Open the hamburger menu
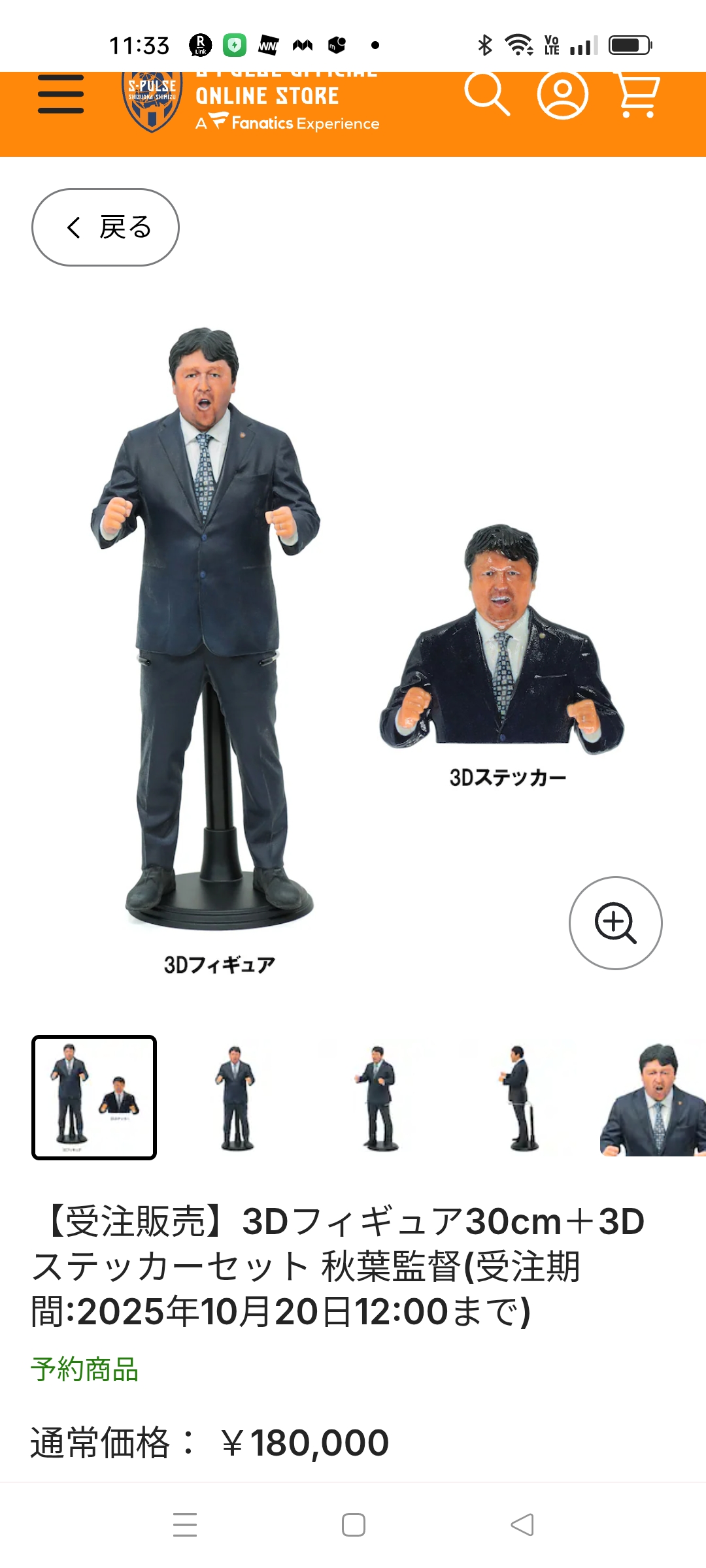This screenshot has height=1568, width=706. click(x=61, y=95)
